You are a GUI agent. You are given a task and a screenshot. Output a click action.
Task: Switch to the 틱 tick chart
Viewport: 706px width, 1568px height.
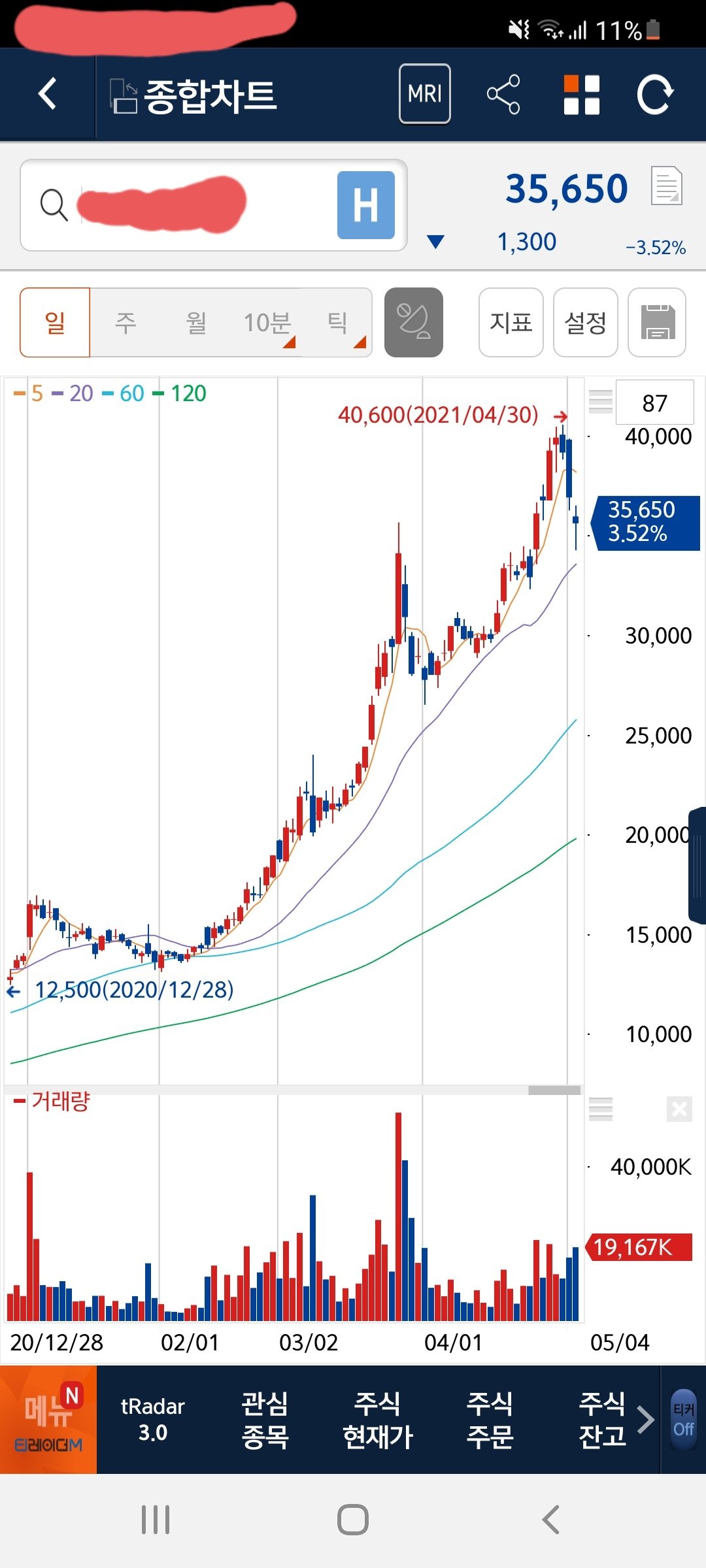tap(339, 323)
